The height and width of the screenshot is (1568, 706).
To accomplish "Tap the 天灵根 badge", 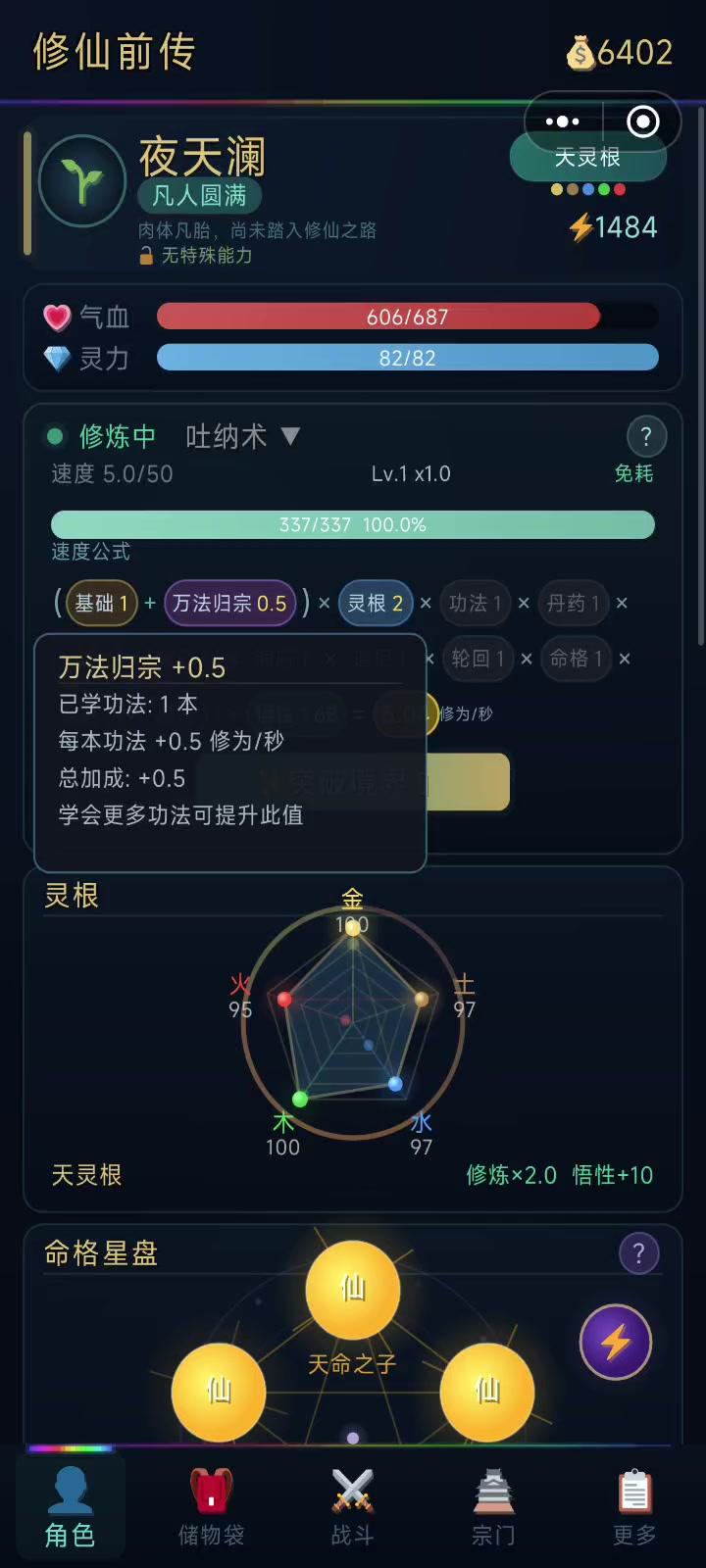I will point(587,159).
